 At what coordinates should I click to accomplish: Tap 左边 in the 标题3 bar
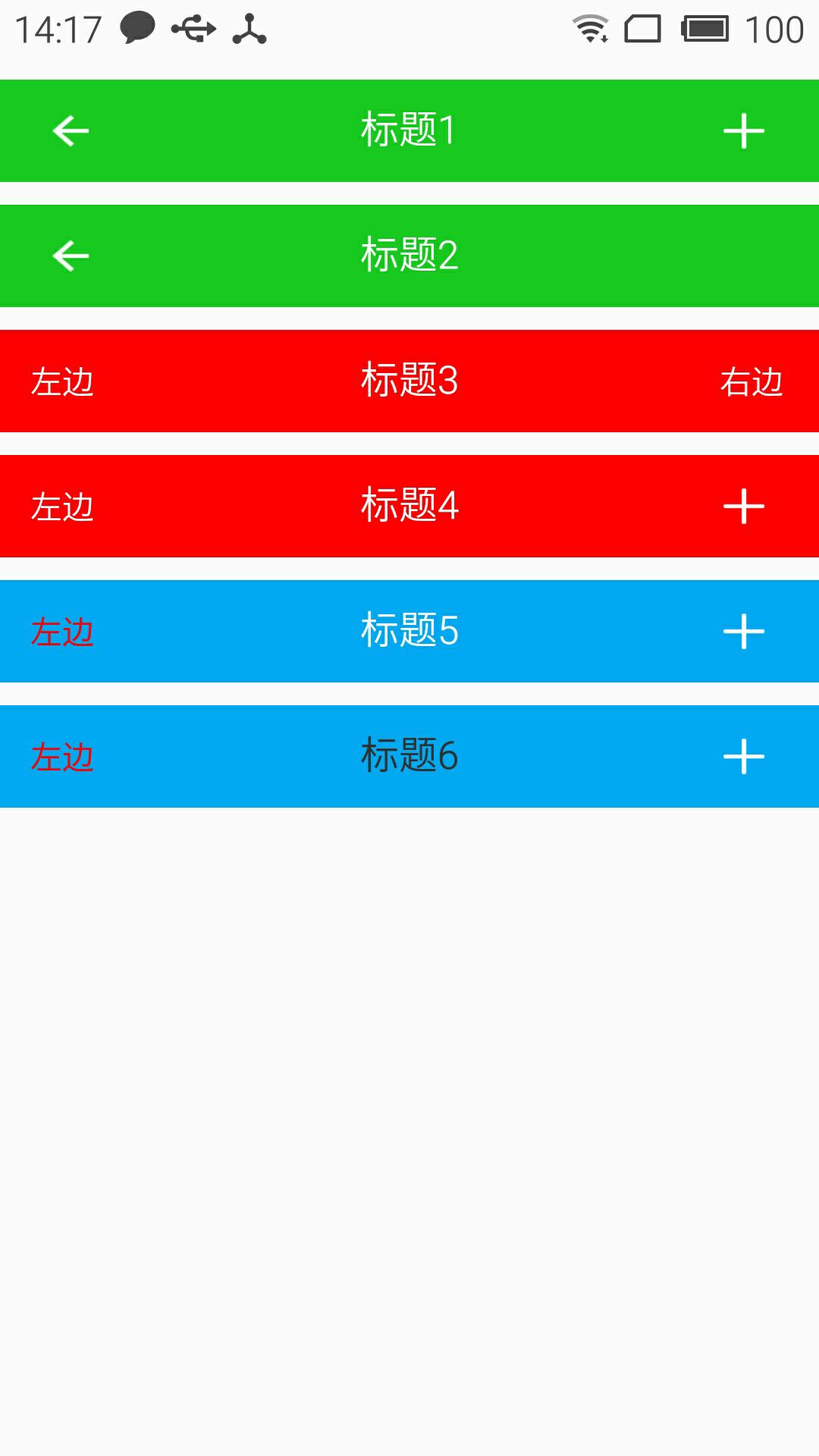coord(62,381)
